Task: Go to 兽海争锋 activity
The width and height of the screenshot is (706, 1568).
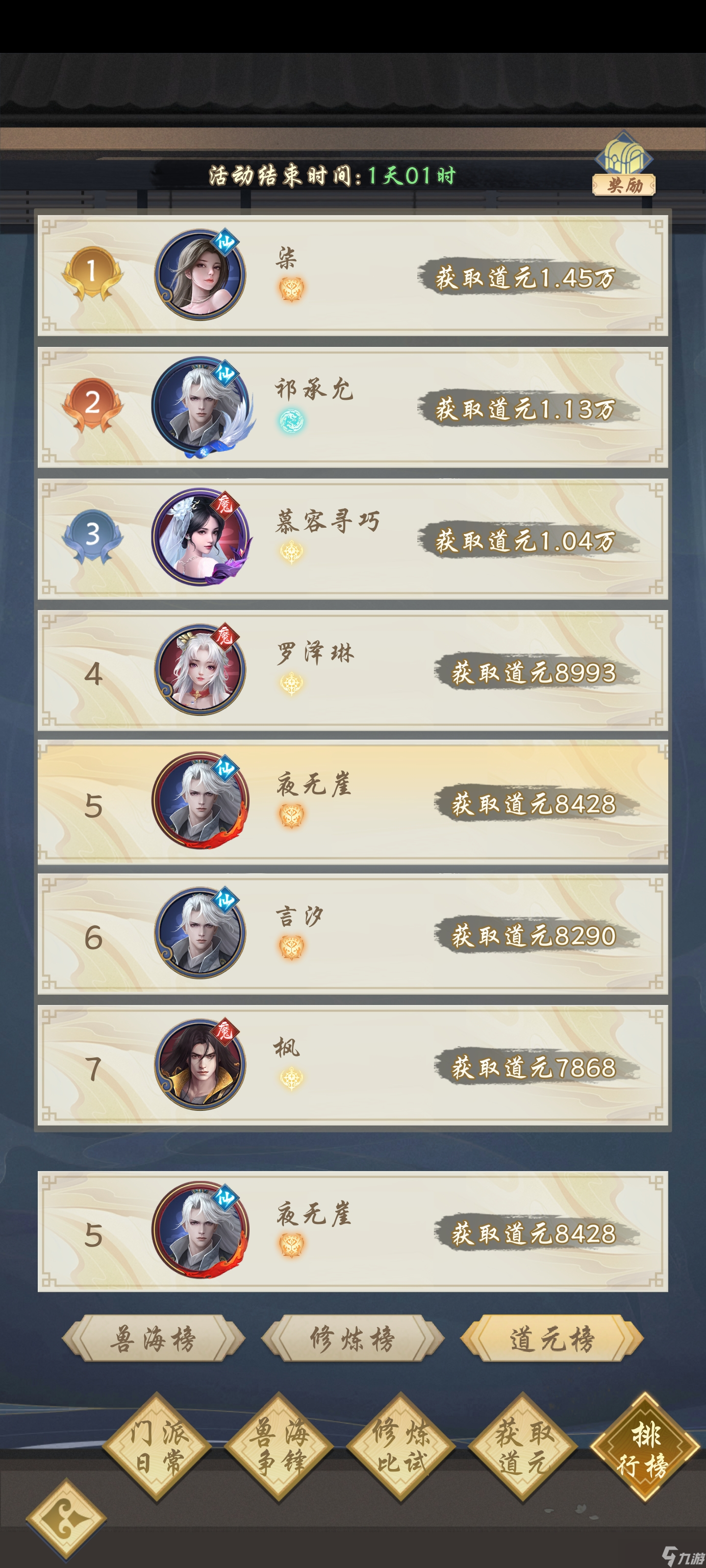Action: tap(279, 1446)
